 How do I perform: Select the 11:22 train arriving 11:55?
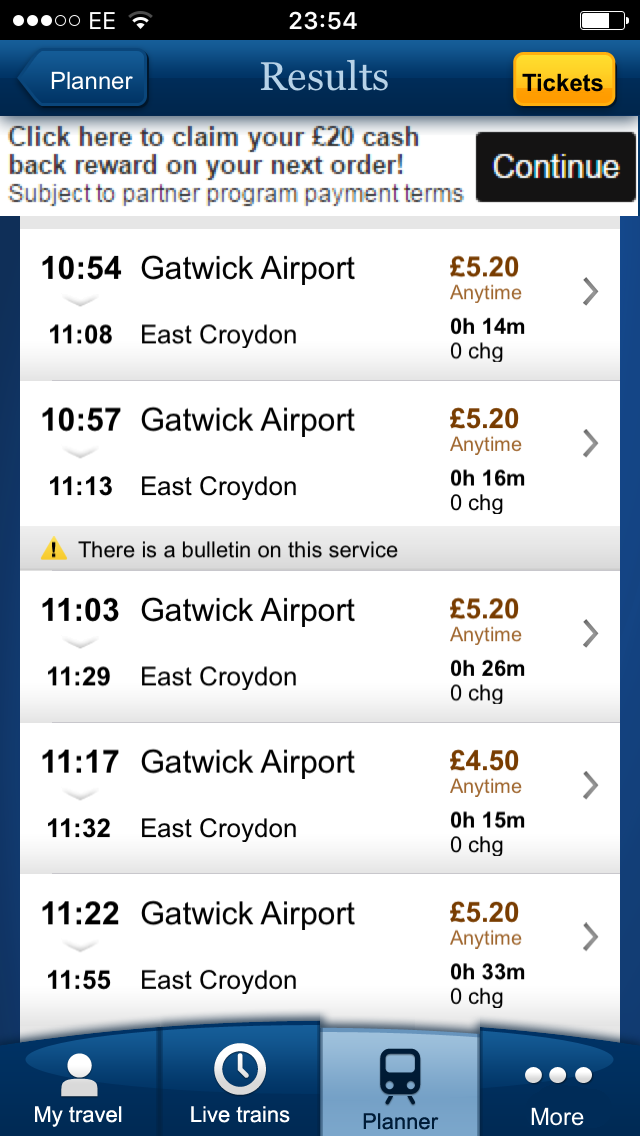[x=320, y=948]
